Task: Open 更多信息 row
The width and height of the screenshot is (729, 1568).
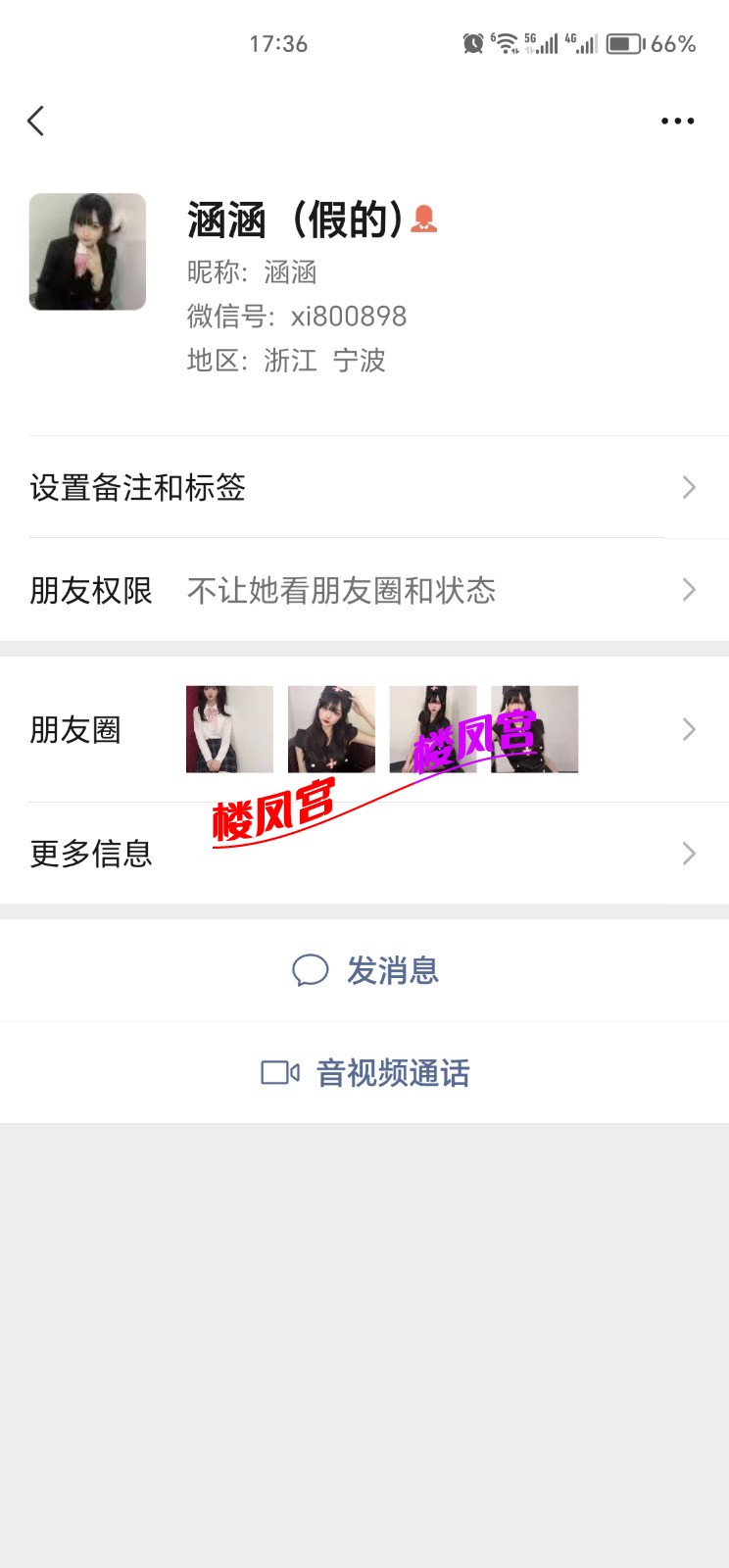Action: 363,854
